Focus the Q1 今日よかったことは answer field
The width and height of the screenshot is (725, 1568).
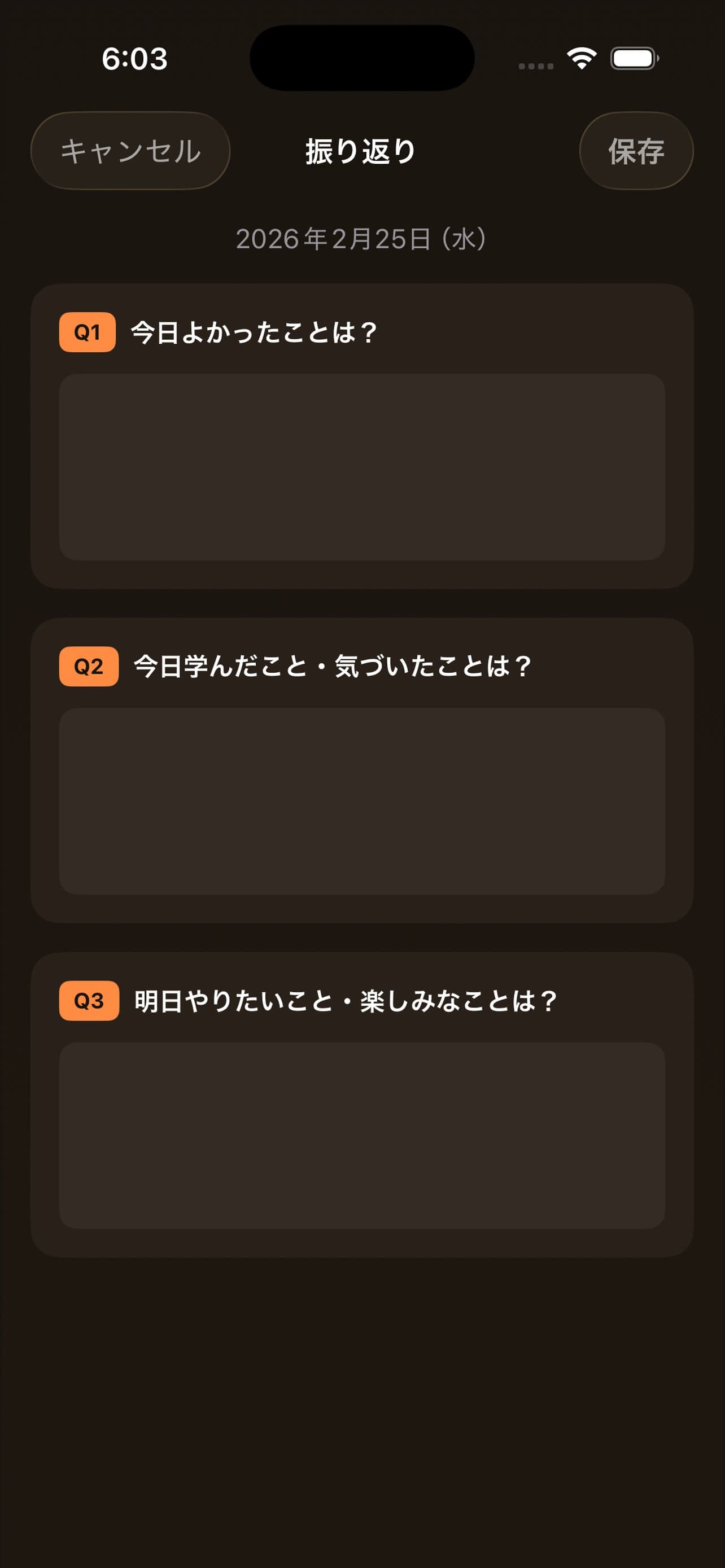pyautogui.click(x=361, y=467)
